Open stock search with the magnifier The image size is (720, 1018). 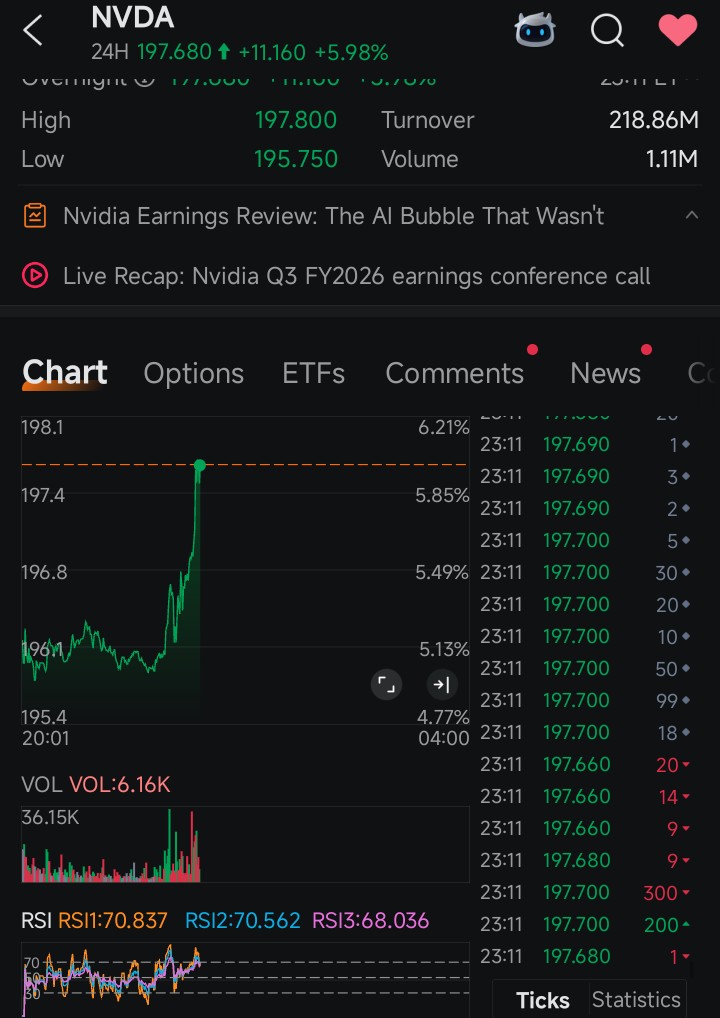click(x=607, y=31)
